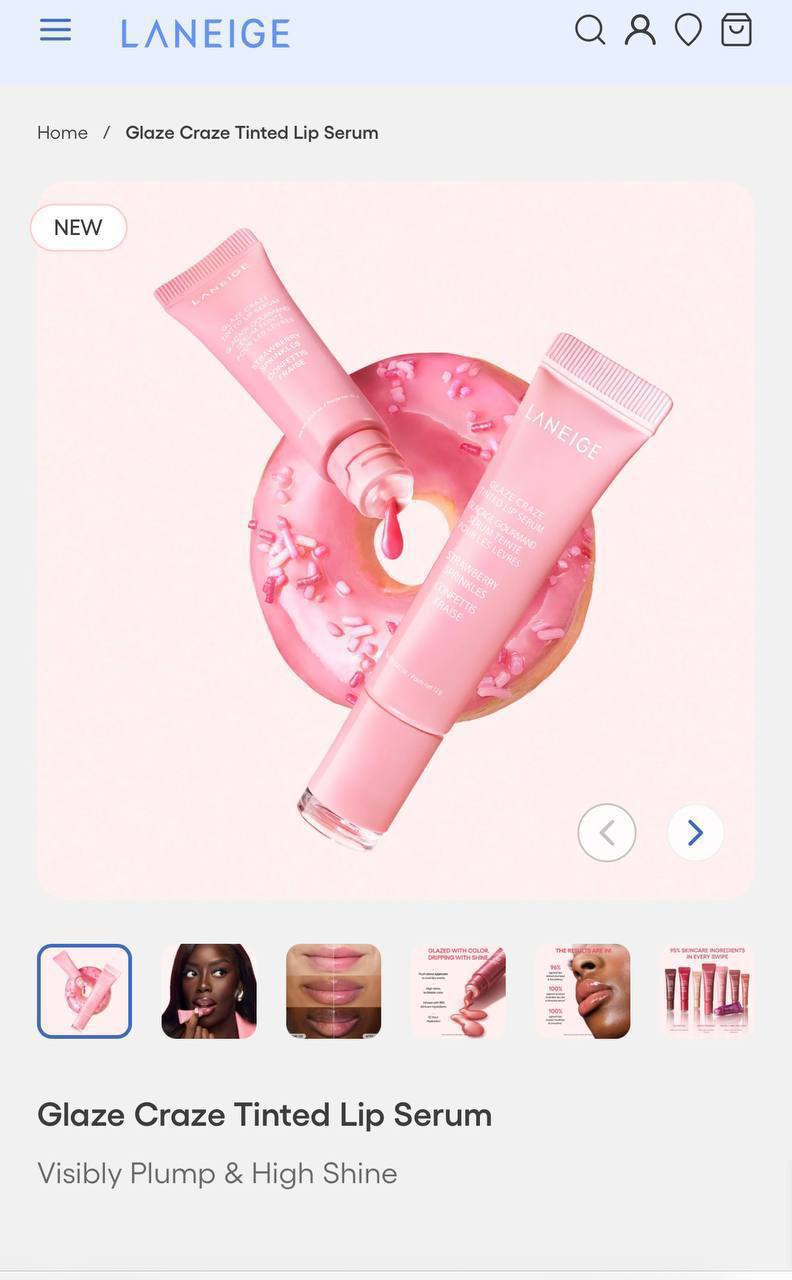Show the next product image
This screenshot has height=1280, width=792.
(695, 832)
